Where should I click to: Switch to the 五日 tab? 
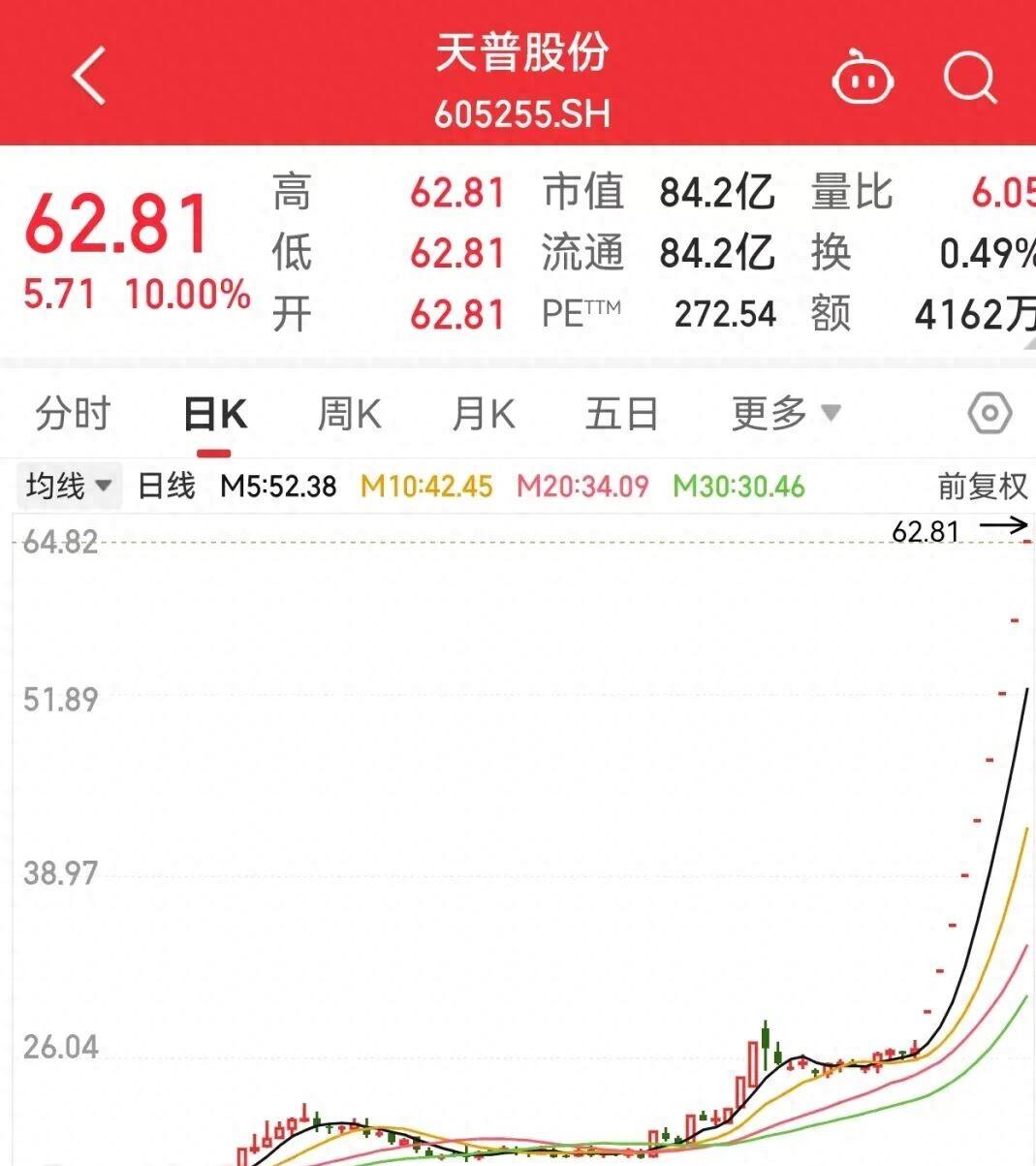tap(620, 413)
